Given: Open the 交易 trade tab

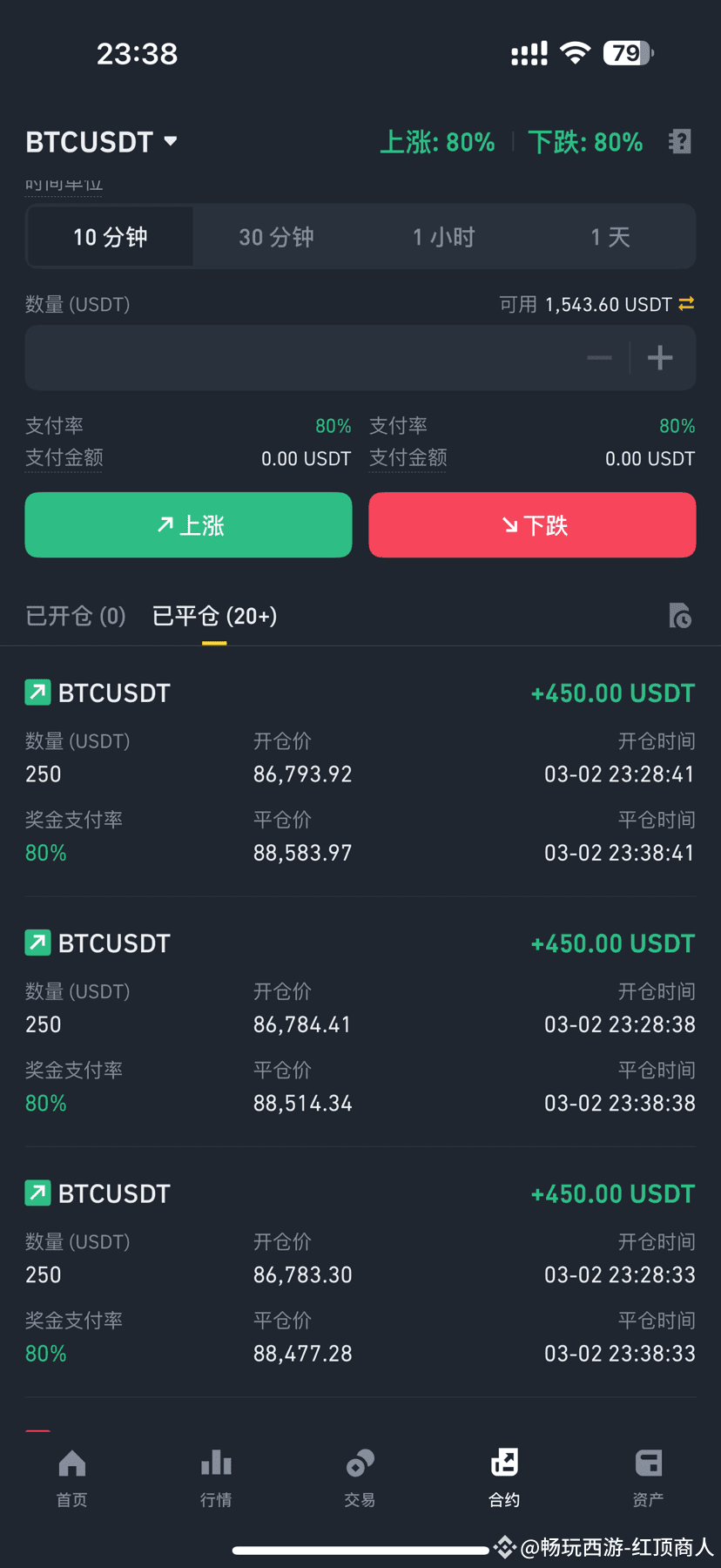Looking at the screenshot, I should (360, 1478).
